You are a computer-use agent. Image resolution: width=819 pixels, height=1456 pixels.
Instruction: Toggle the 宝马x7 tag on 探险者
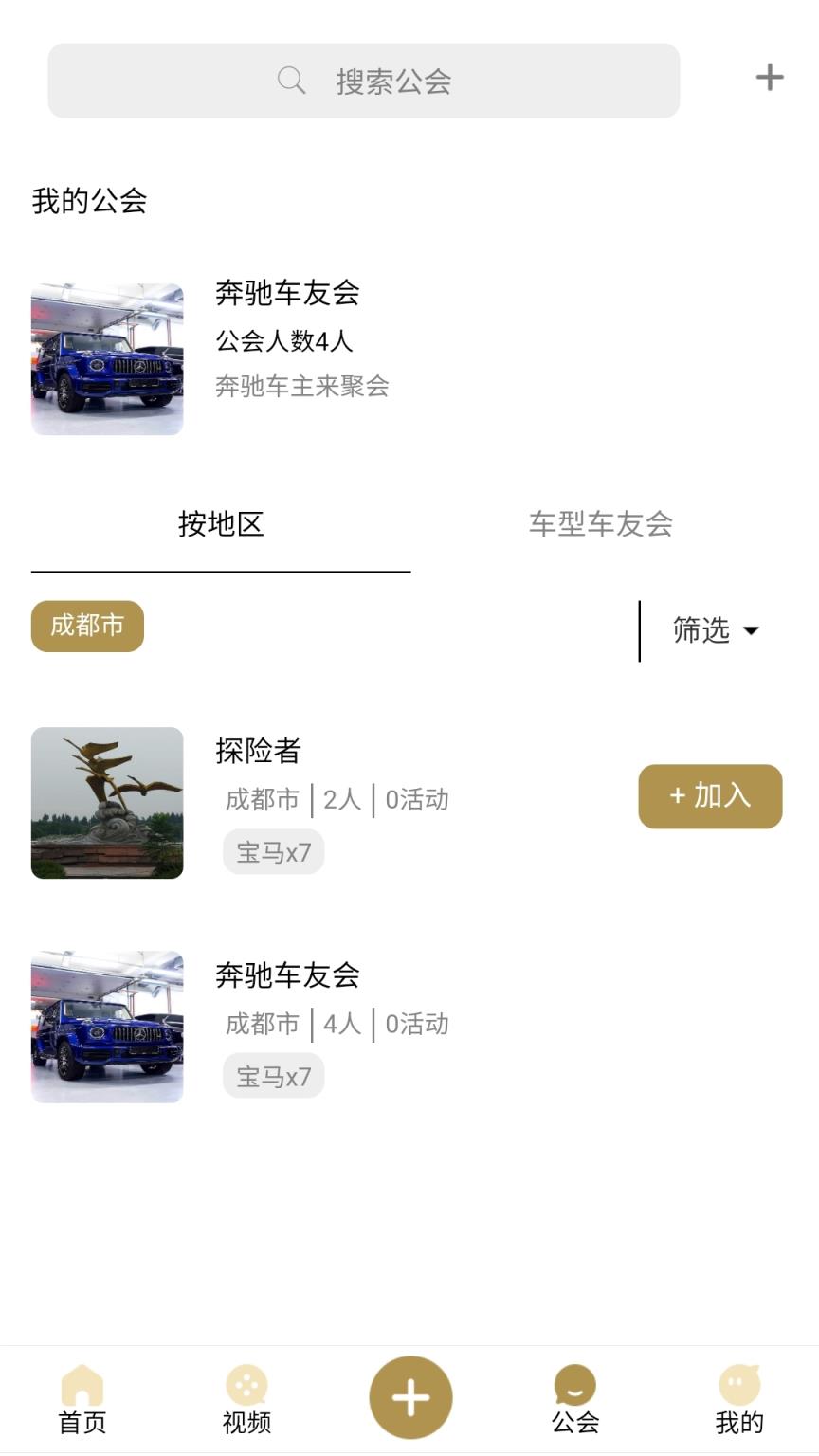pyautogui.click(x=273, y=851)
